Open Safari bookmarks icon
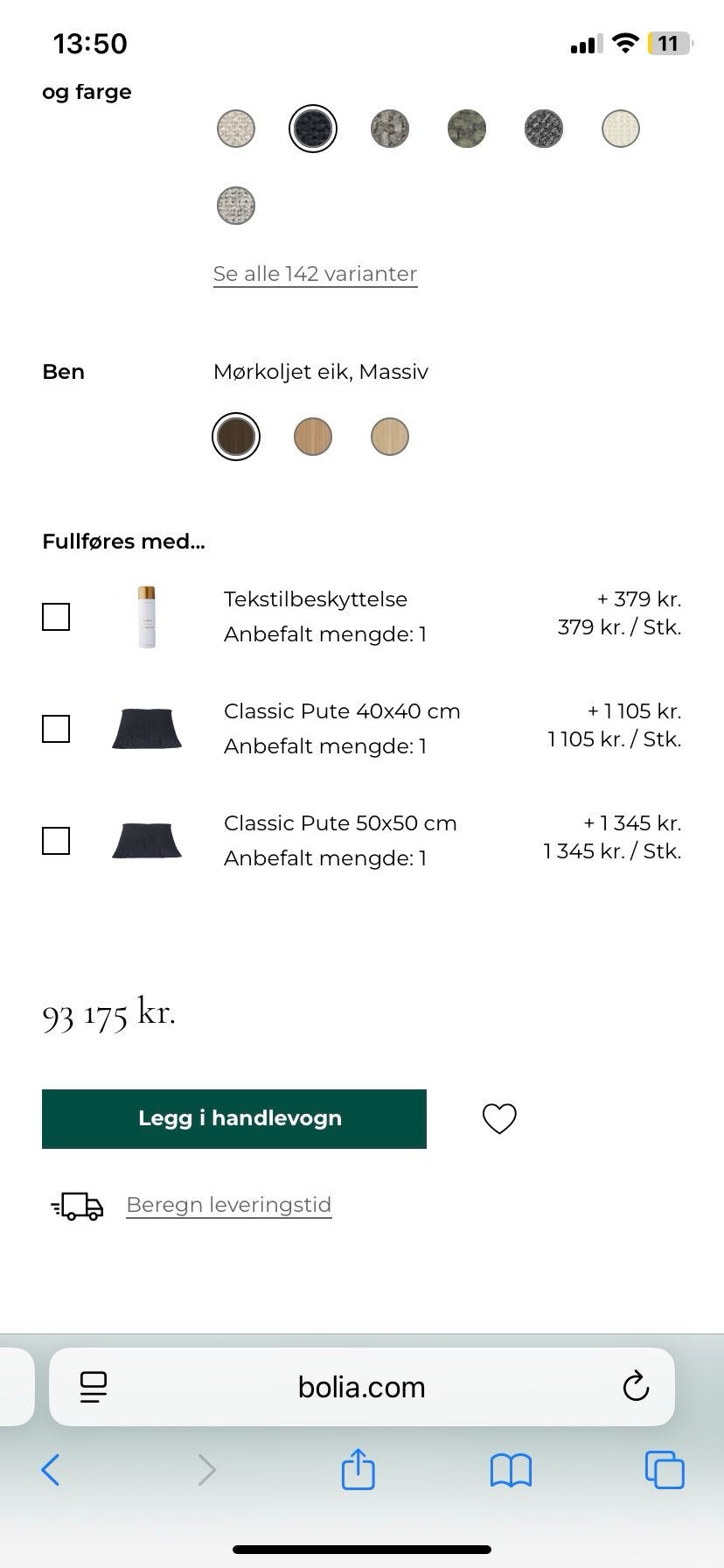This screenshot has width=724, height=1568. [511, 1470]
